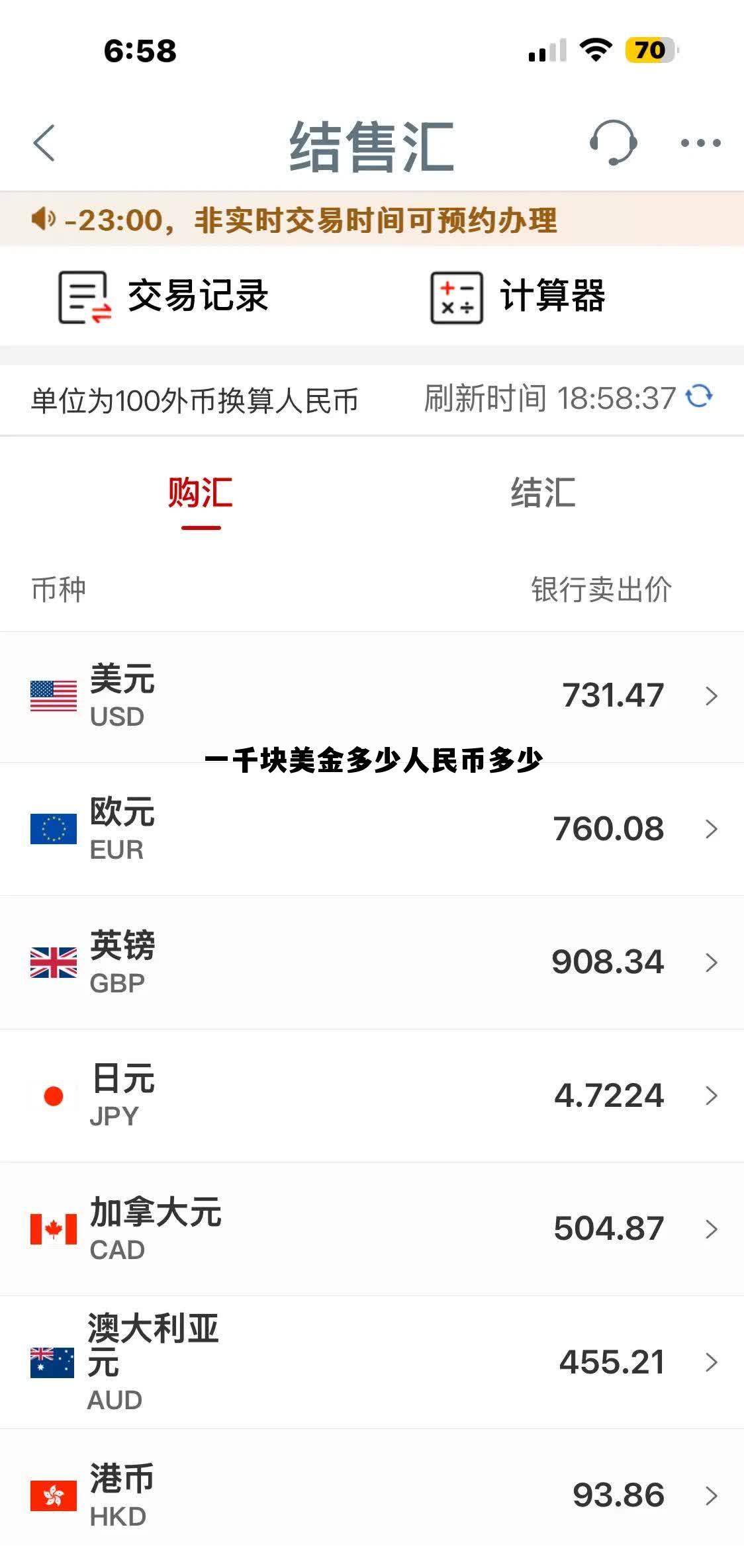
Task: Expand the 欧元 EUR row chevron
Action: 712,829
